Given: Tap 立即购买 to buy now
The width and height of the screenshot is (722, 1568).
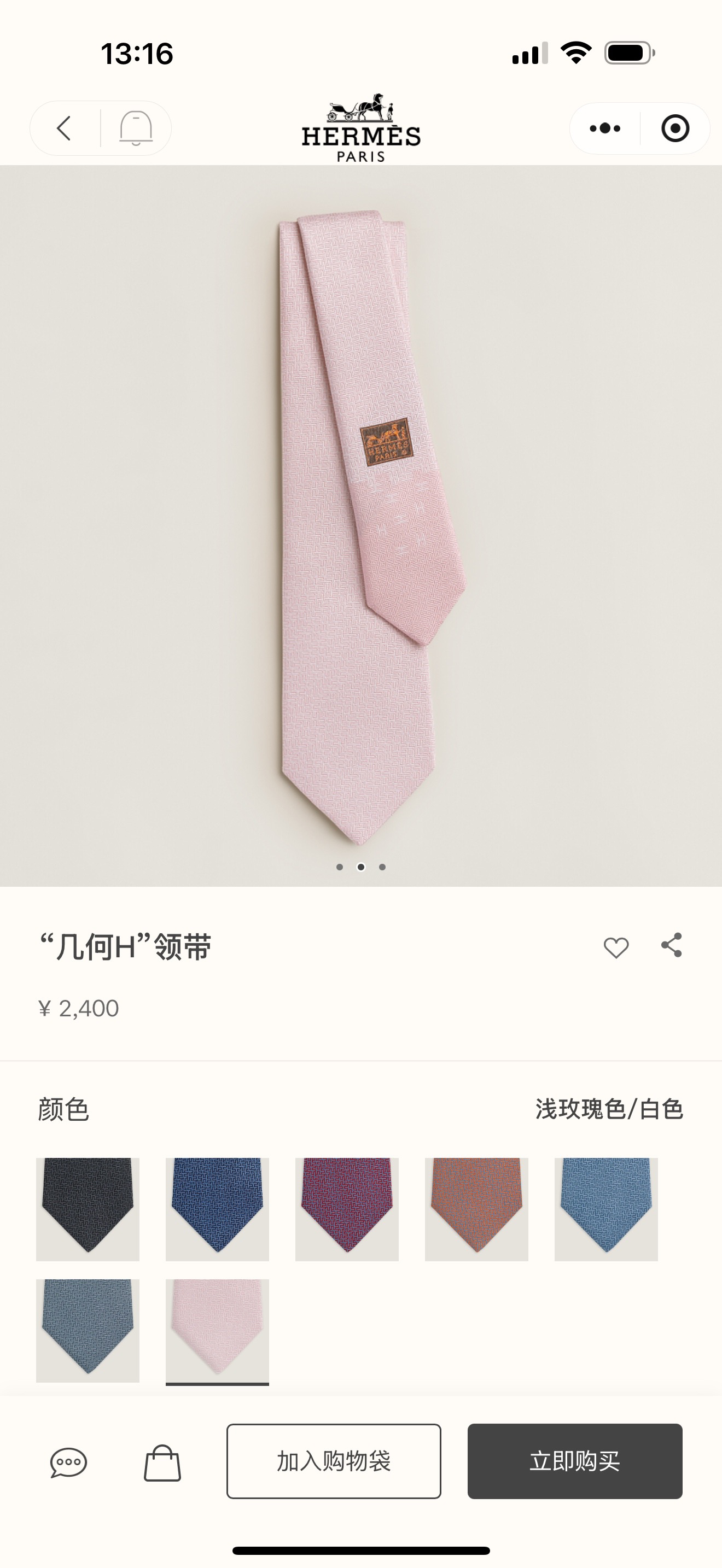Looking at the screenshot, I should (x=575, y=1461).
